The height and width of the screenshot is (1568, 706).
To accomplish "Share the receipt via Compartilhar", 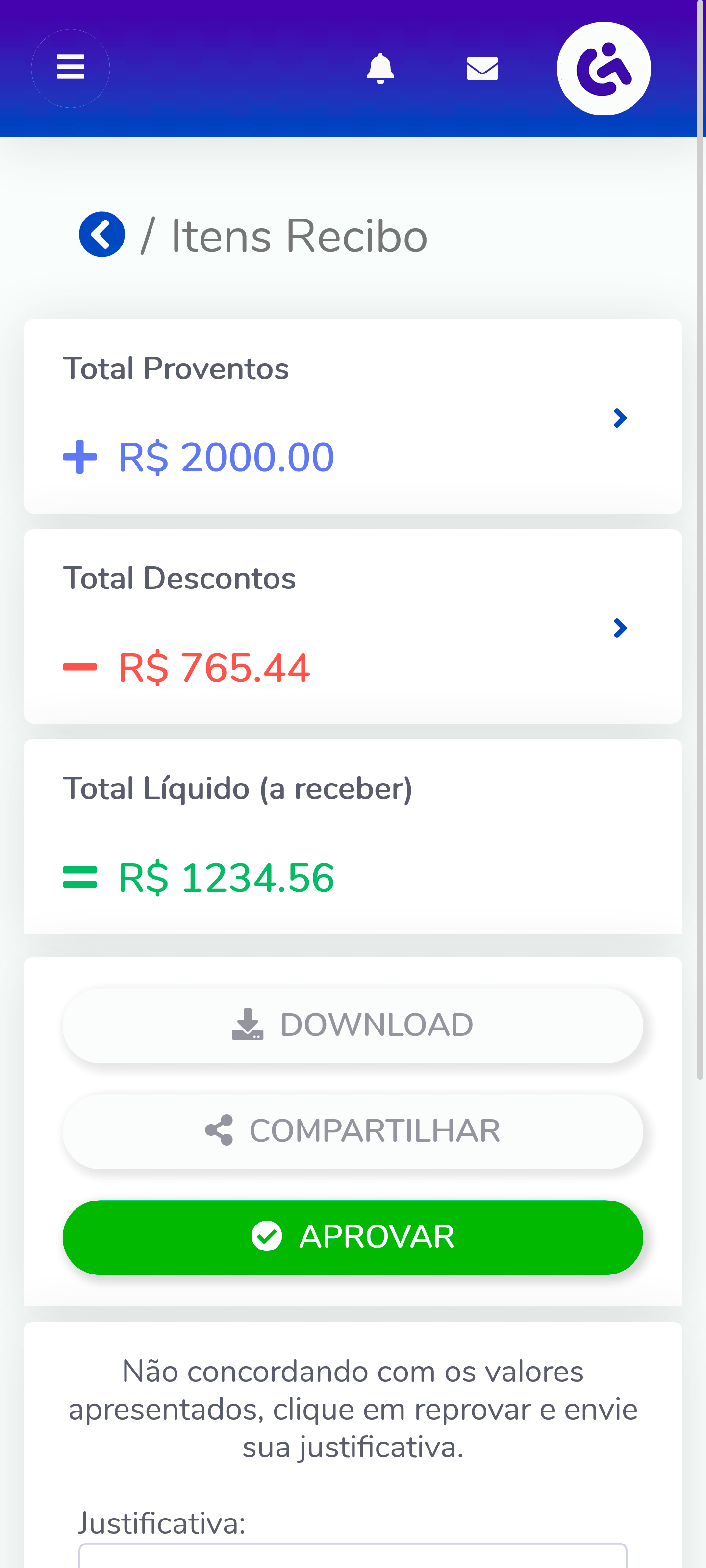I will point(353,1131).
